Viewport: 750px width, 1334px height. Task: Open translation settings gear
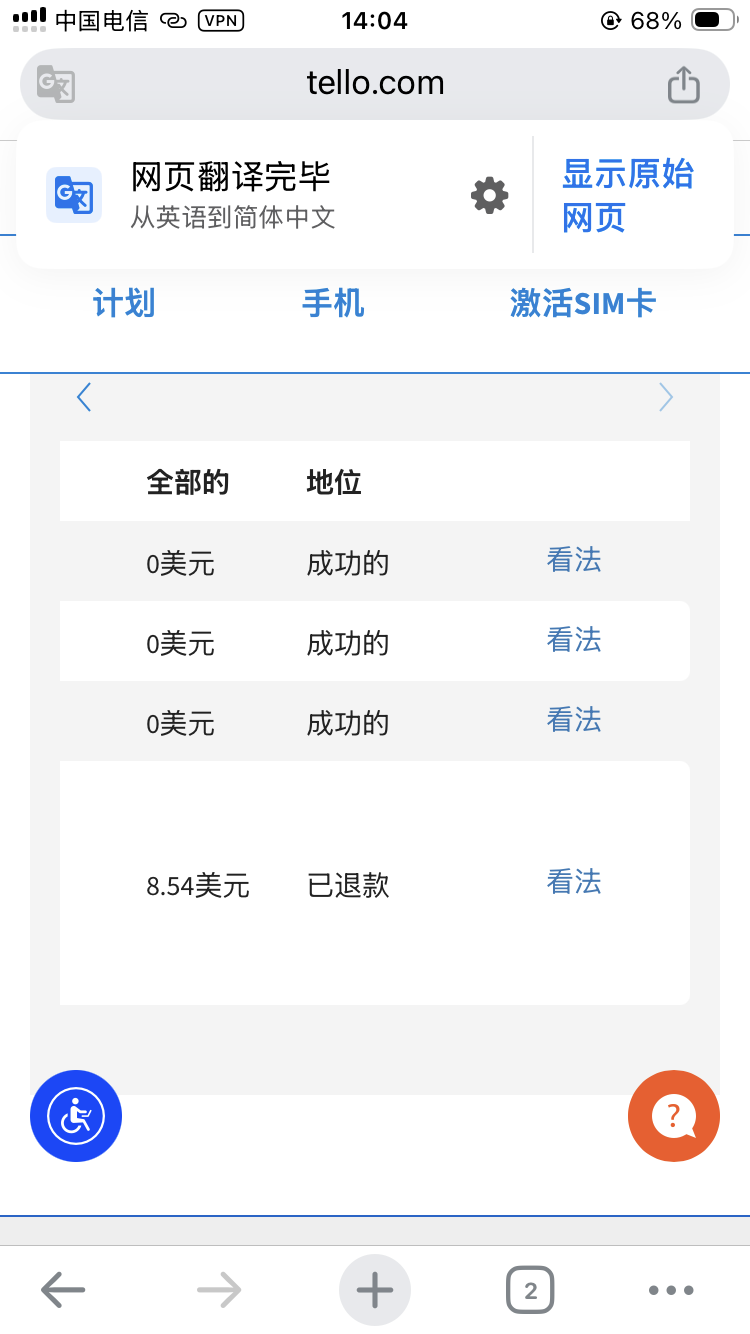(489, 195)
